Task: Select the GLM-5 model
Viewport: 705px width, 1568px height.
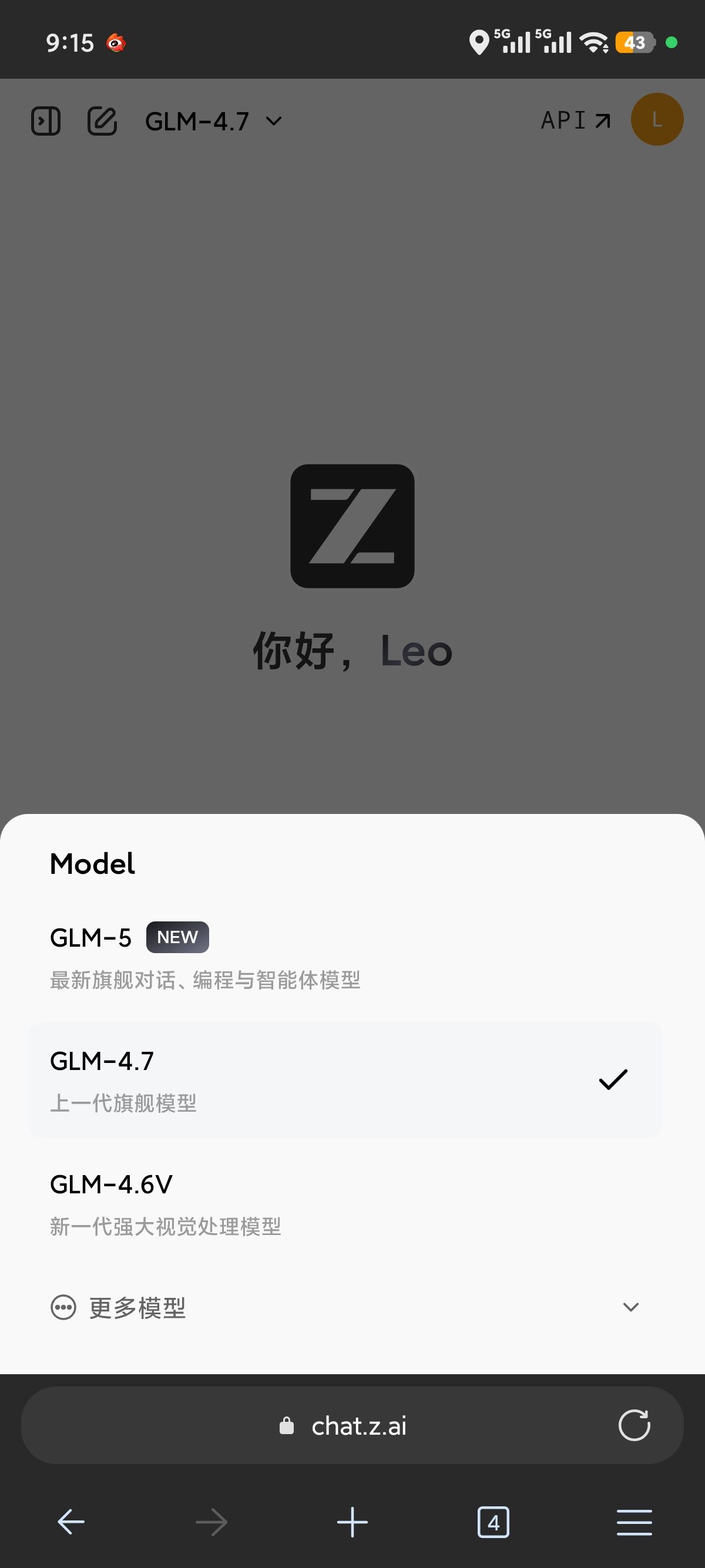Action: tap(345, 957)
